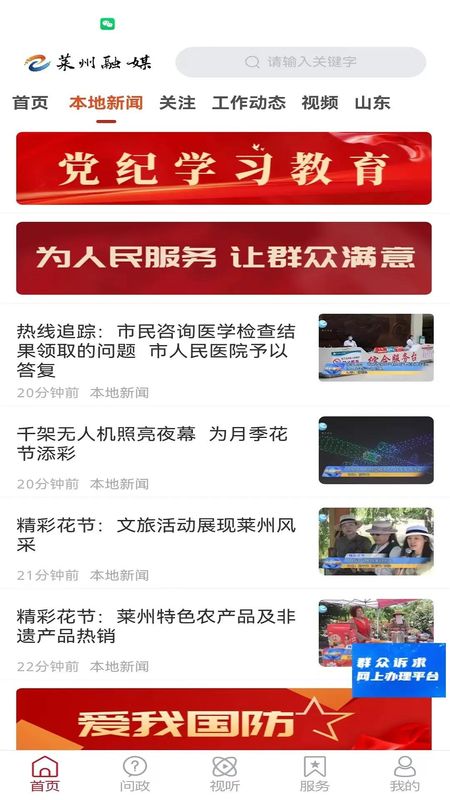Select the 关注 tab

point(177,103)
